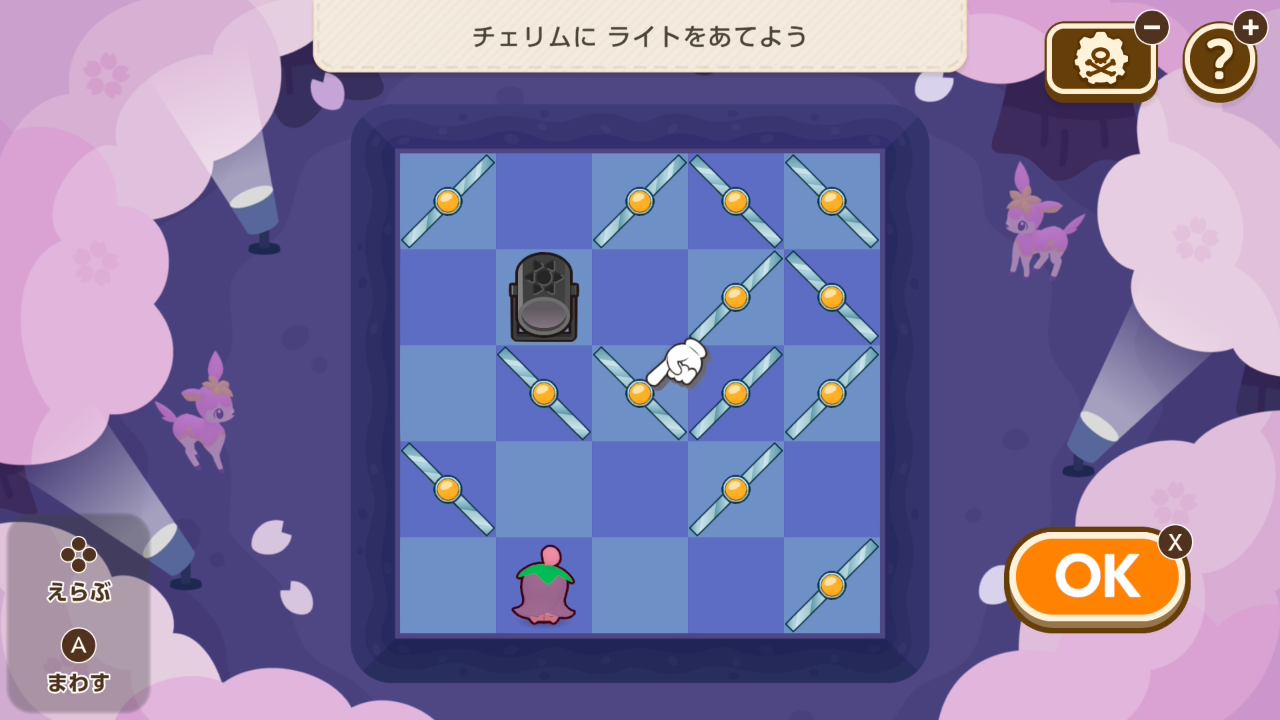Rotate the mirror in the grid's bottom-right corner
This screenshot has height=720, width=1280.
tap(832, 585)
